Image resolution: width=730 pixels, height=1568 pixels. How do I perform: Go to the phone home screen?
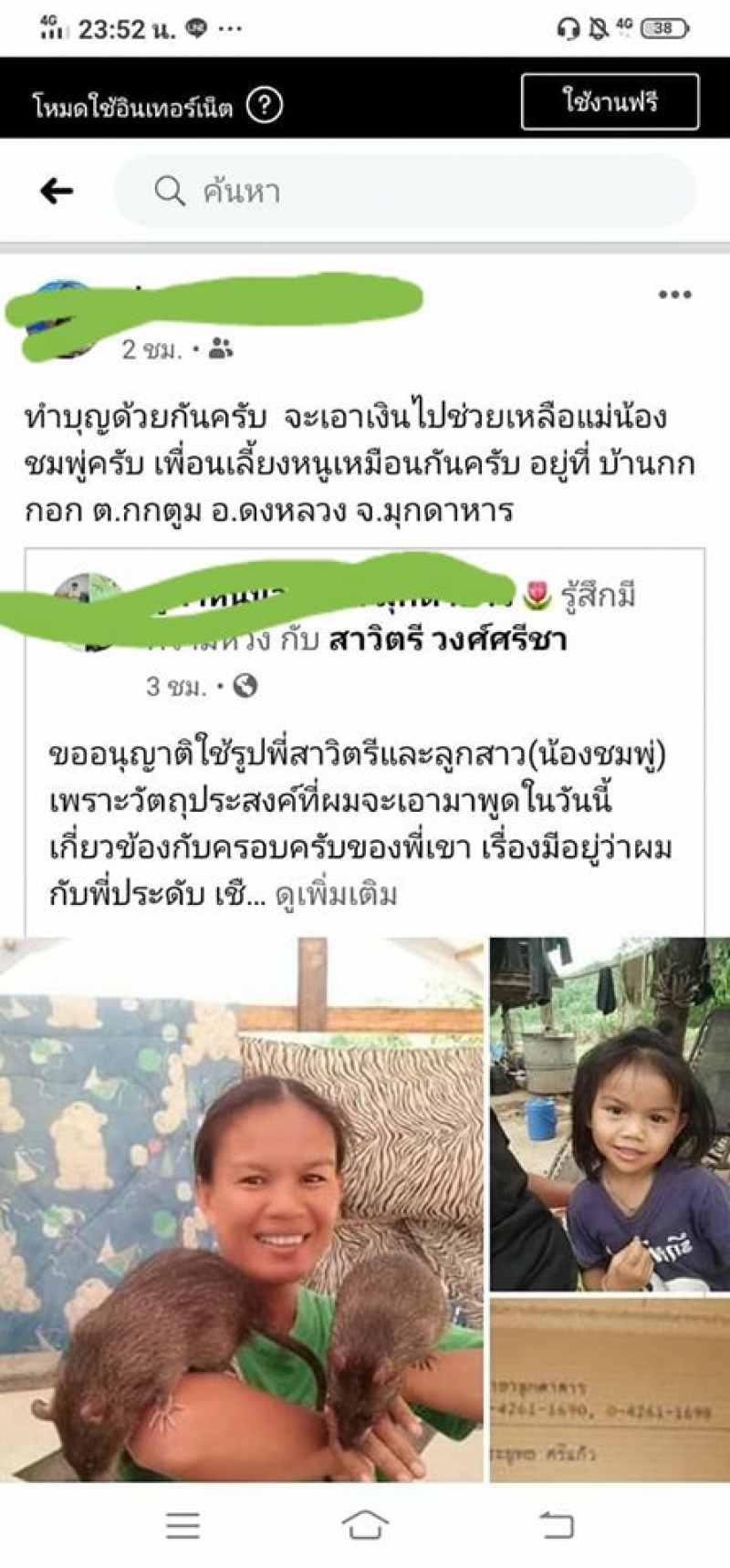tap(365, 1525)
